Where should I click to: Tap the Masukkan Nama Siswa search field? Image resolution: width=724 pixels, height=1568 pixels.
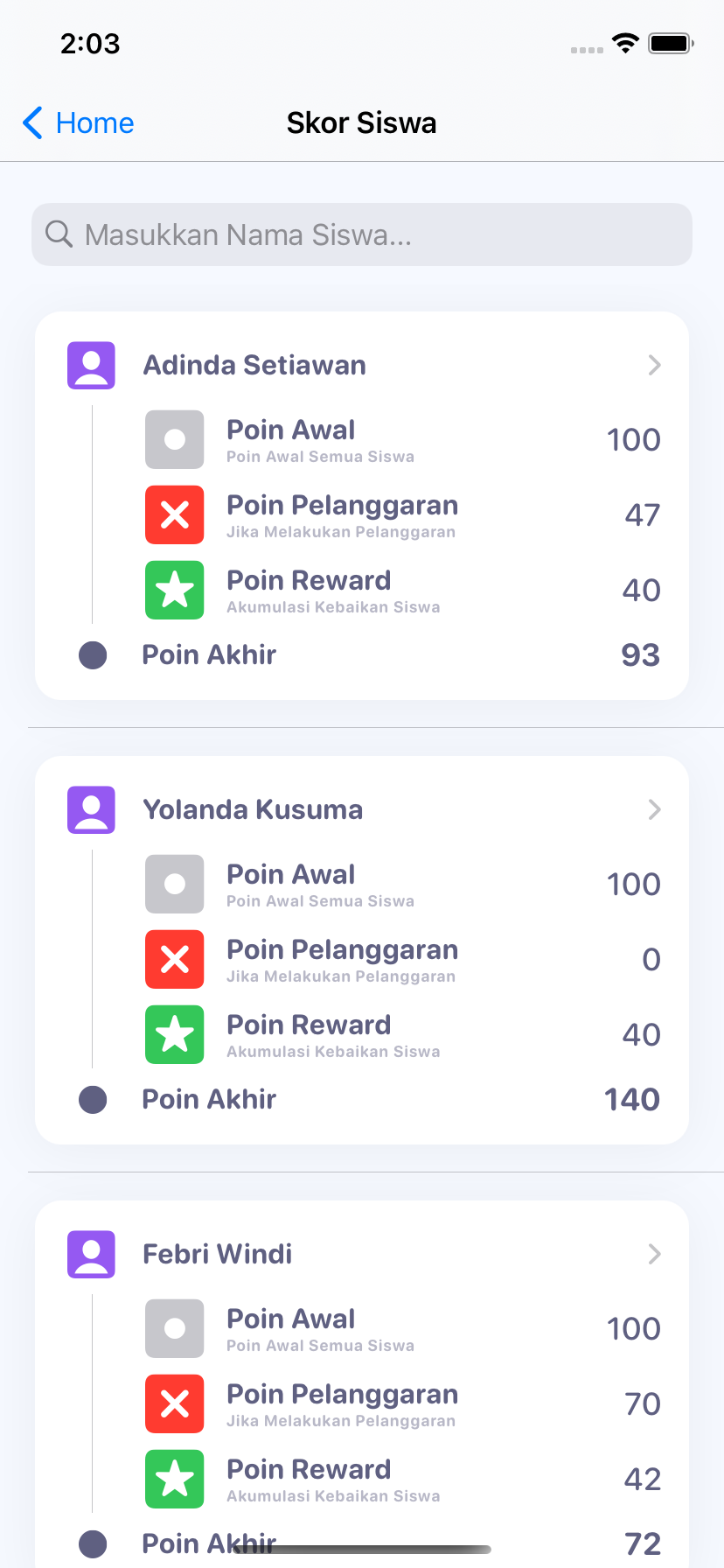(362, 234)
